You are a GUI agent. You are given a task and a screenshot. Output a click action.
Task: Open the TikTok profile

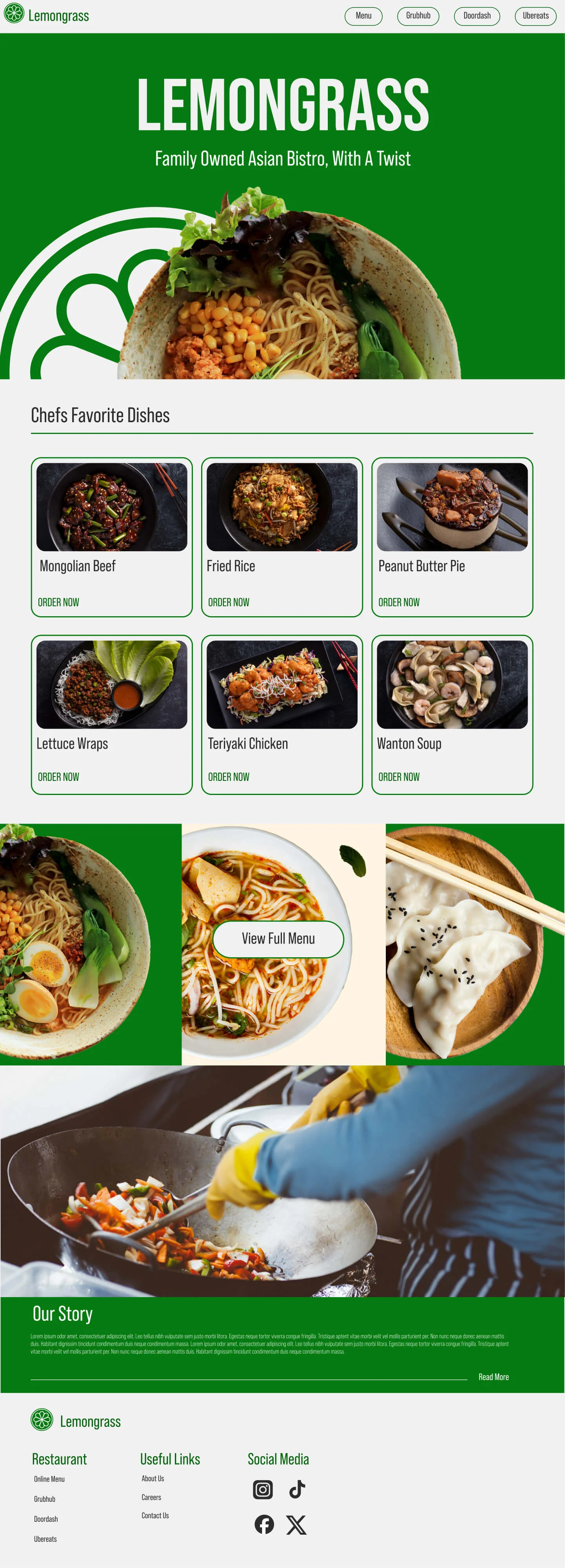[x=297, y=1490]
